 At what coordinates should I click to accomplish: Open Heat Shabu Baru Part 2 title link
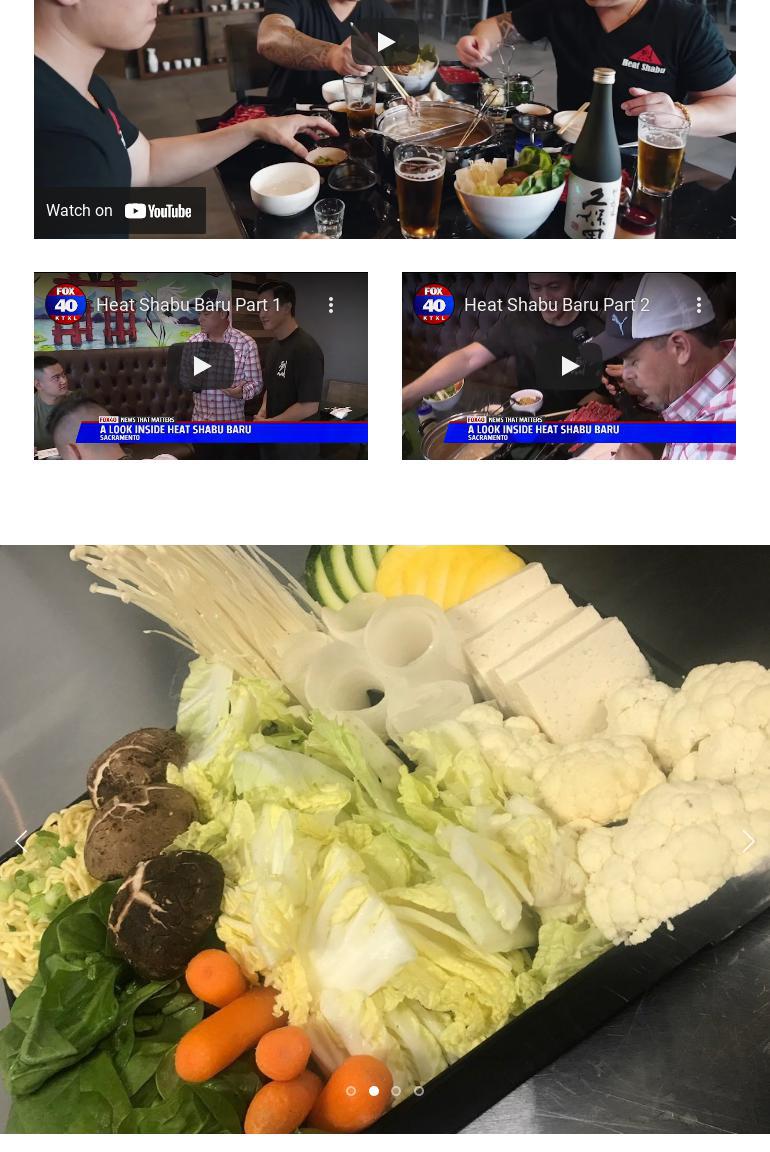[x=557, y=305]
